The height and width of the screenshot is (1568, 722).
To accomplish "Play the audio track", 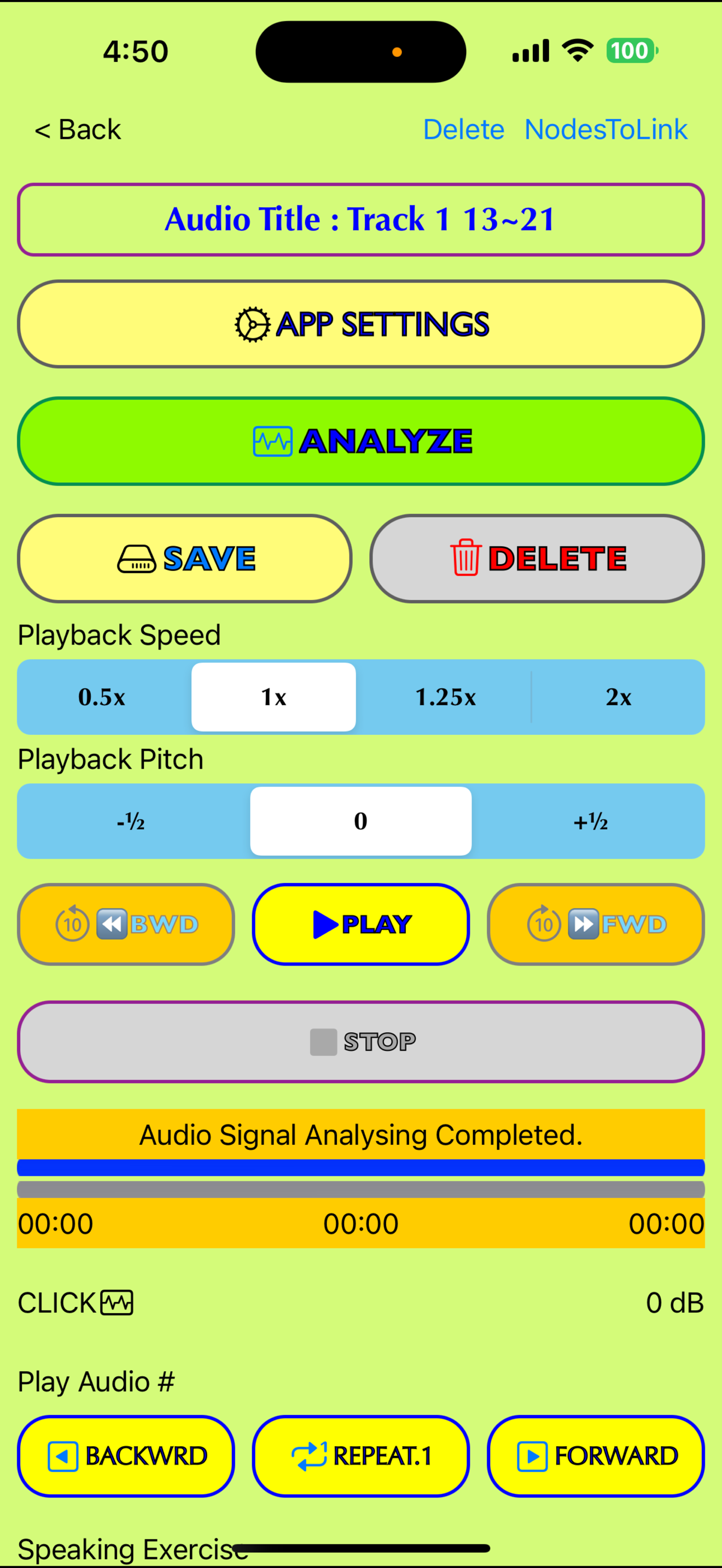I will [x=360, y=924].
